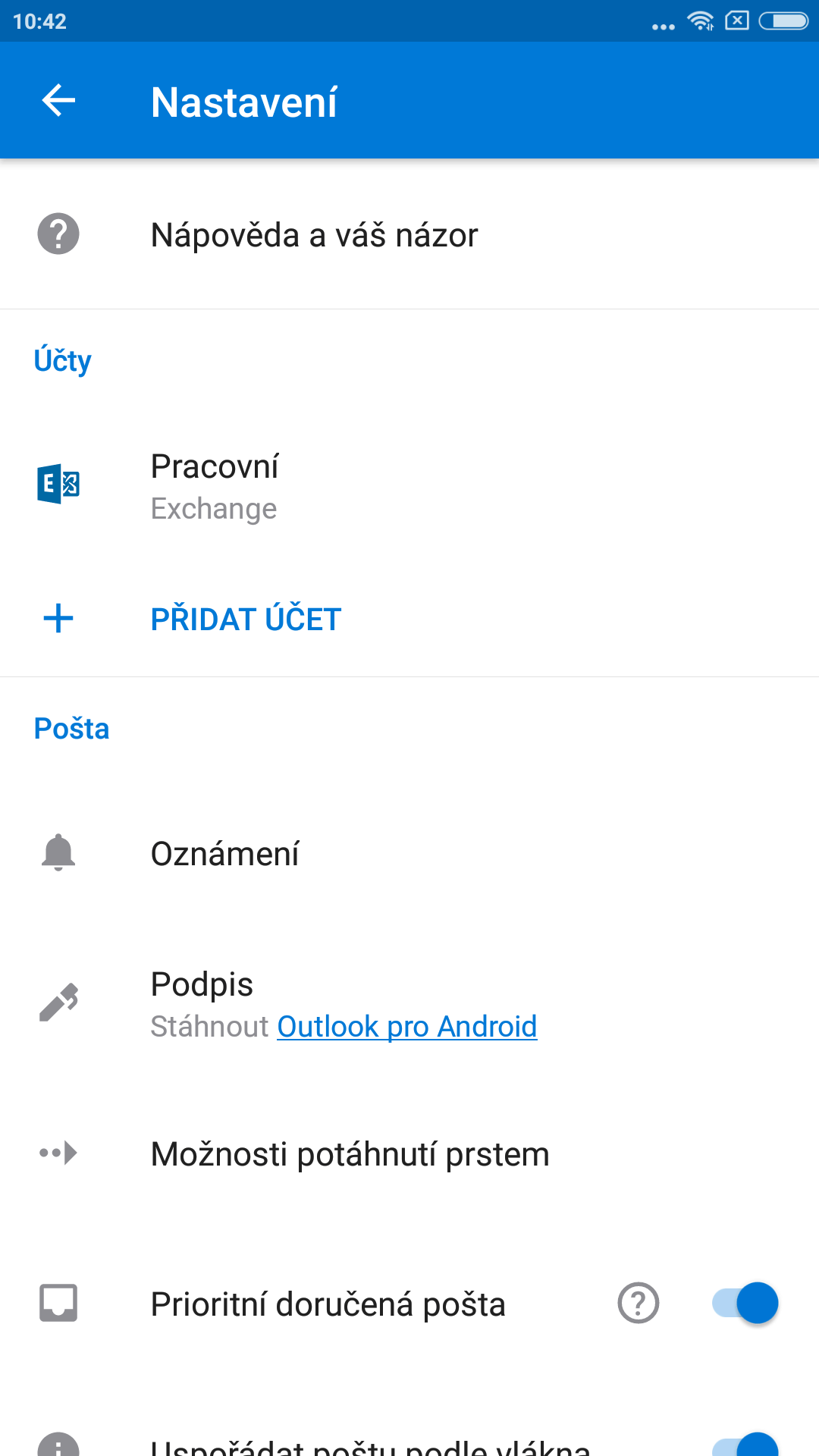Toggle Prioritní doručená pošta switch
819x1456 pixels.
tap(745, 1303)
